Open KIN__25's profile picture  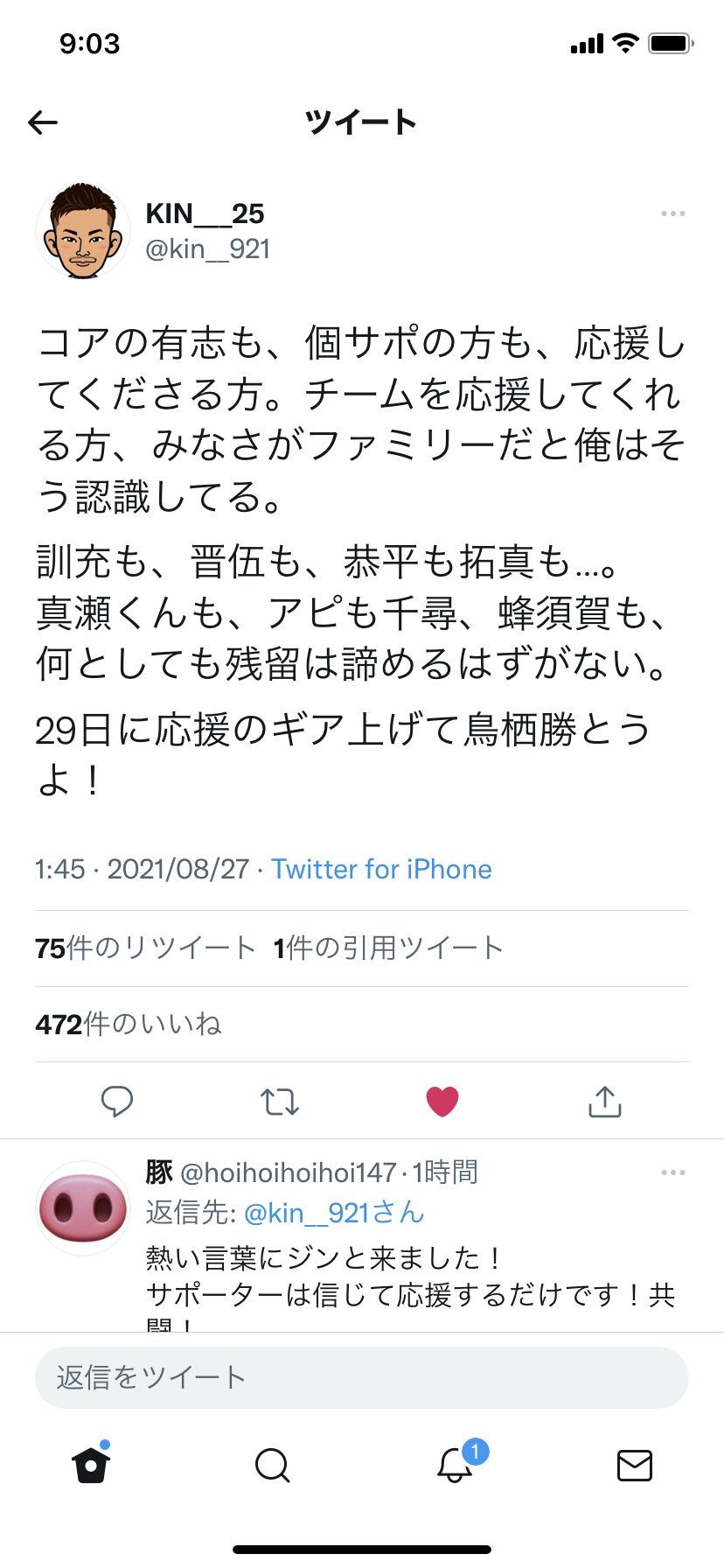[x=83, y=231]
